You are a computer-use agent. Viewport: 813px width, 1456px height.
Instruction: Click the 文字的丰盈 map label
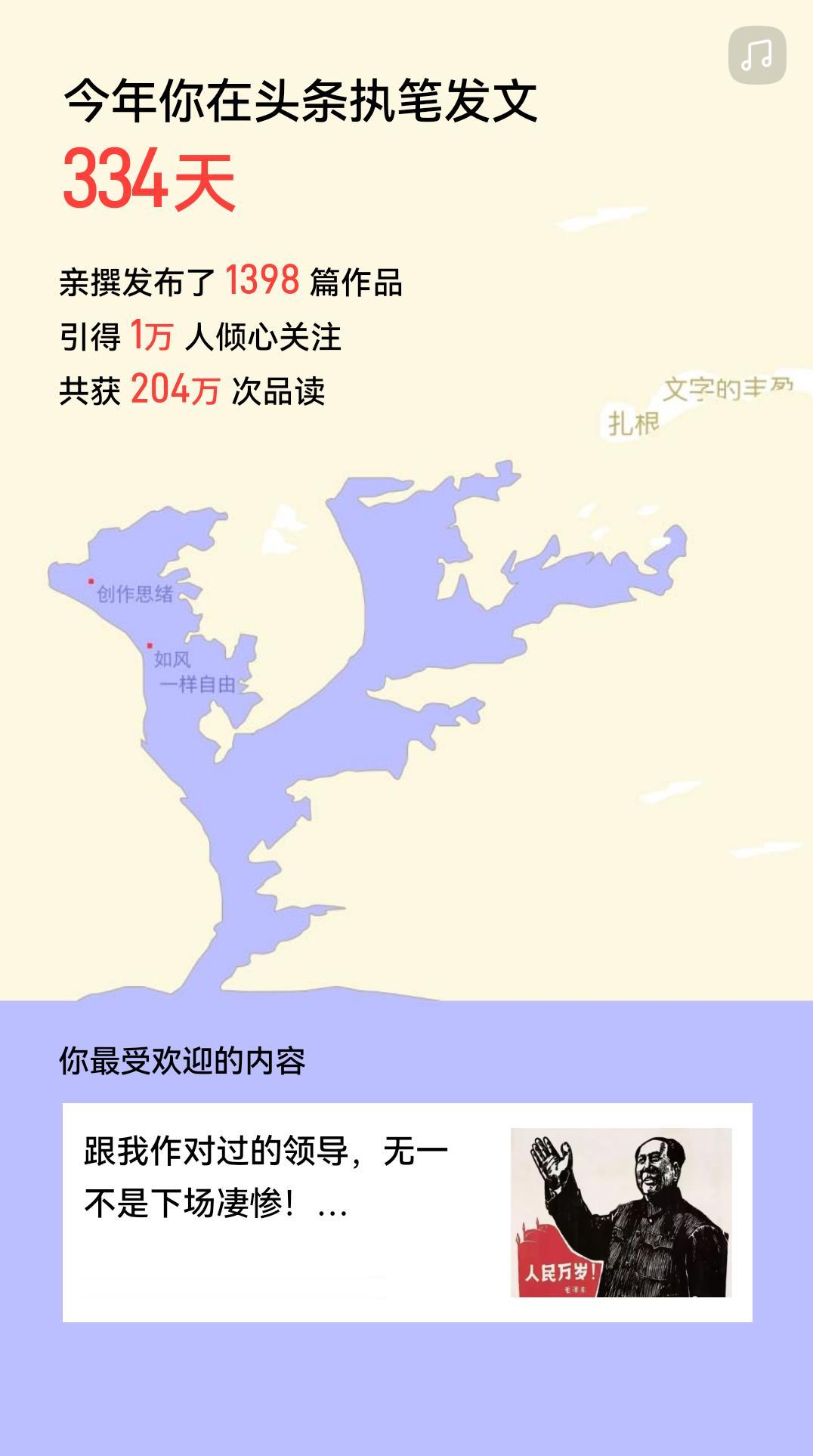tap(727, 388)
